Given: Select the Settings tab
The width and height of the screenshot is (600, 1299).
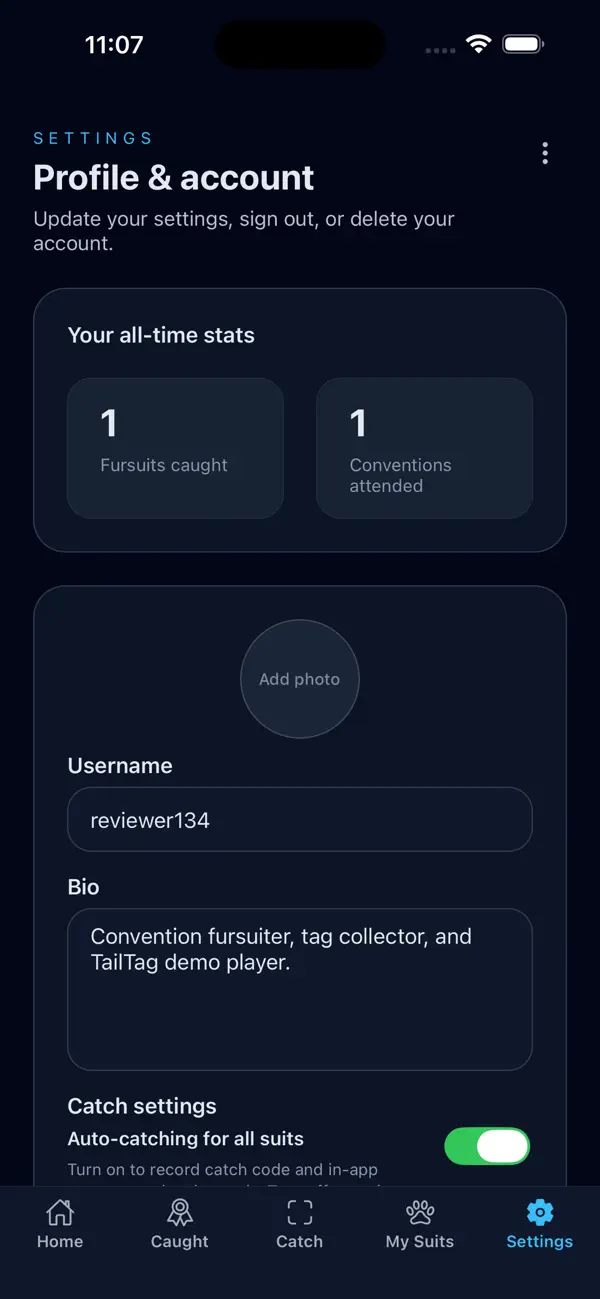Looking at the screenshot, I should (540, 1225).
